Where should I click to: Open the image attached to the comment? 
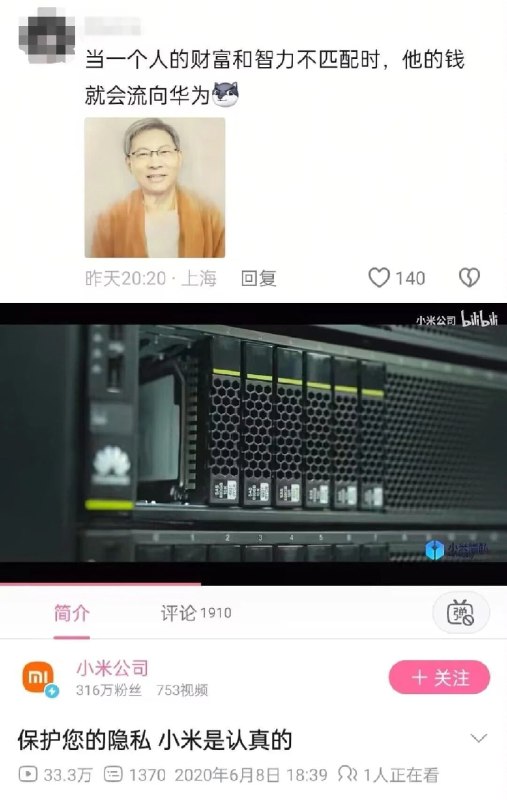[155, 187]
